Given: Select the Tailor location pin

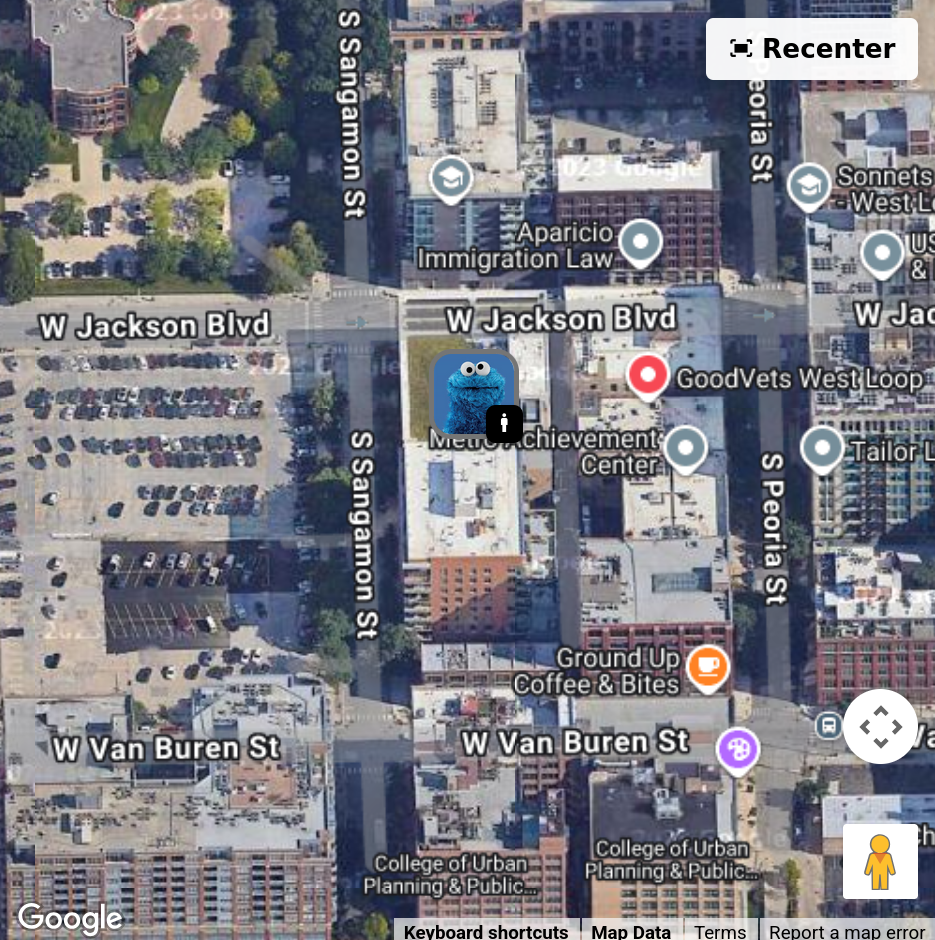Looking at the screenshot, I should point(822,451).
